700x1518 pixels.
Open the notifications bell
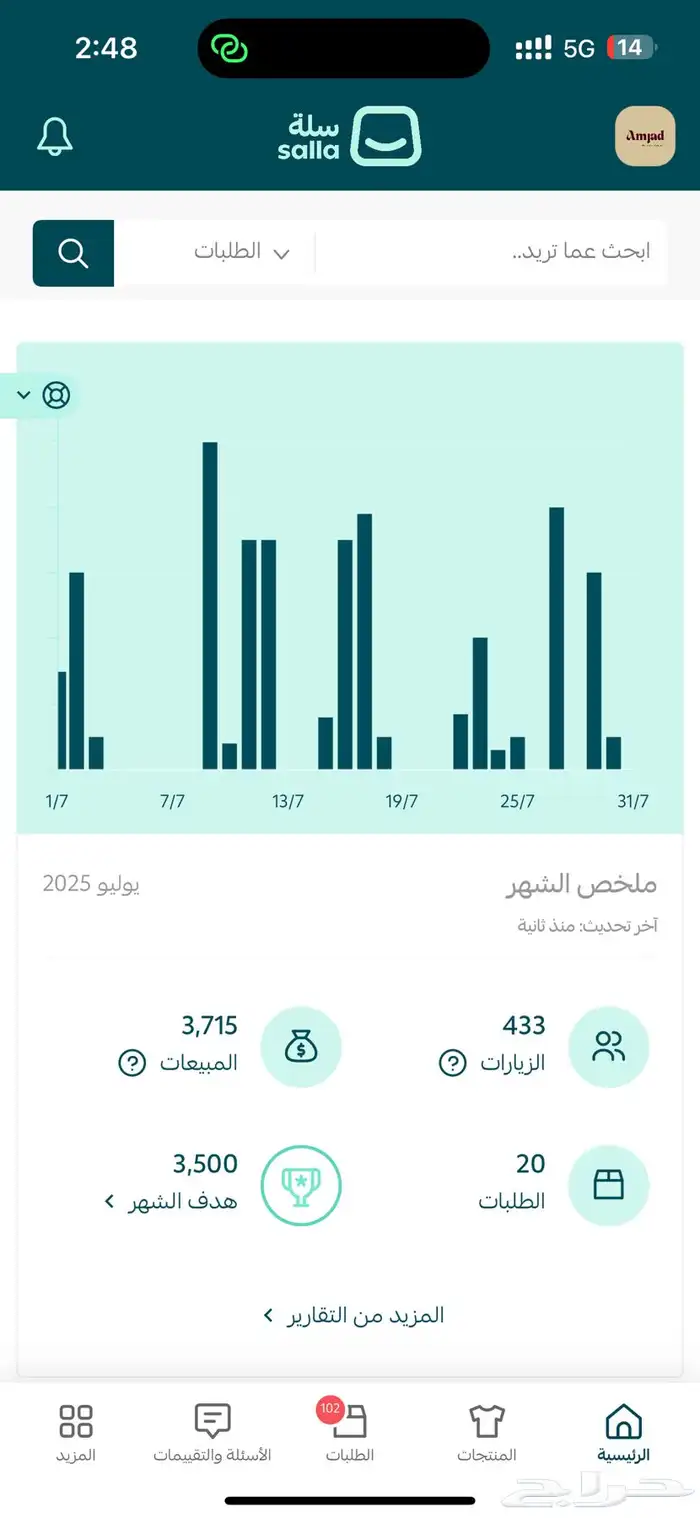[x=55, y=137]
